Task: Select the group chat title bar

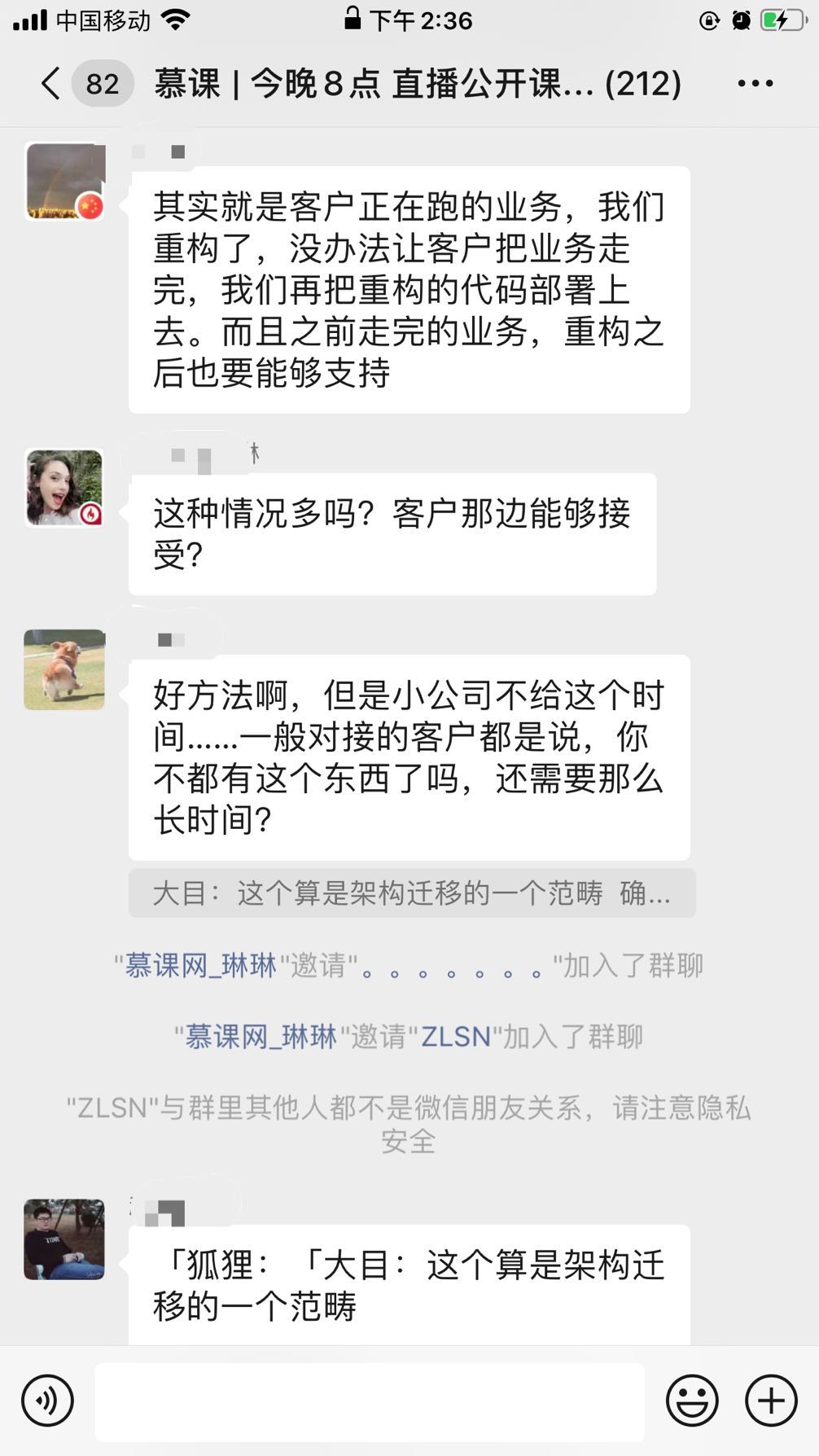Action: click(x=415, y=82)
